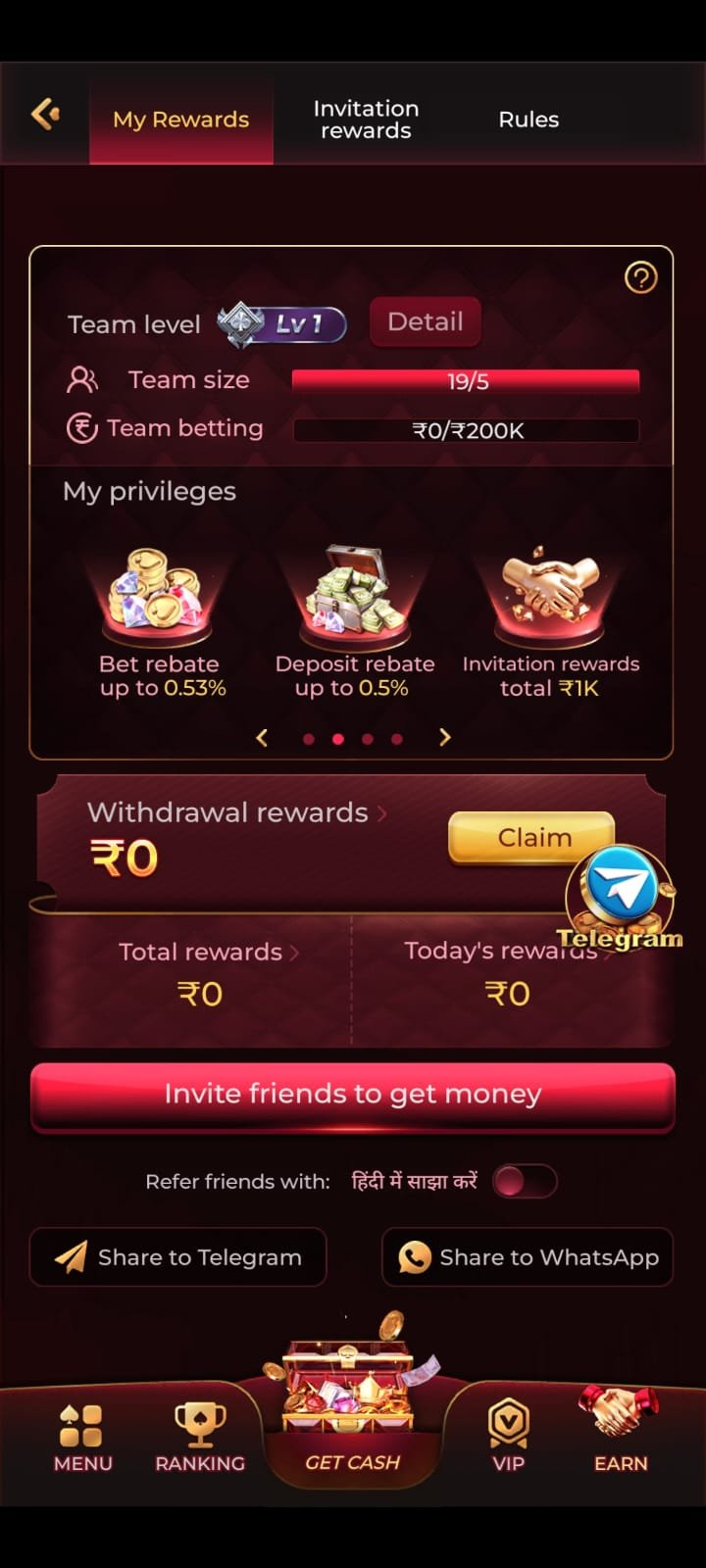Switch to the EARN tab

coord(621,1437)
